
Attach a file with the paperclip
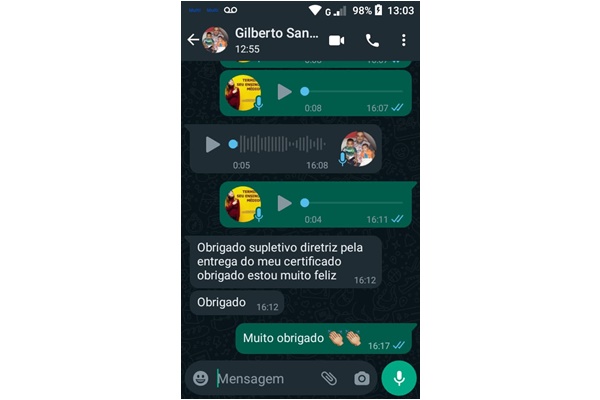pos(329,378)
